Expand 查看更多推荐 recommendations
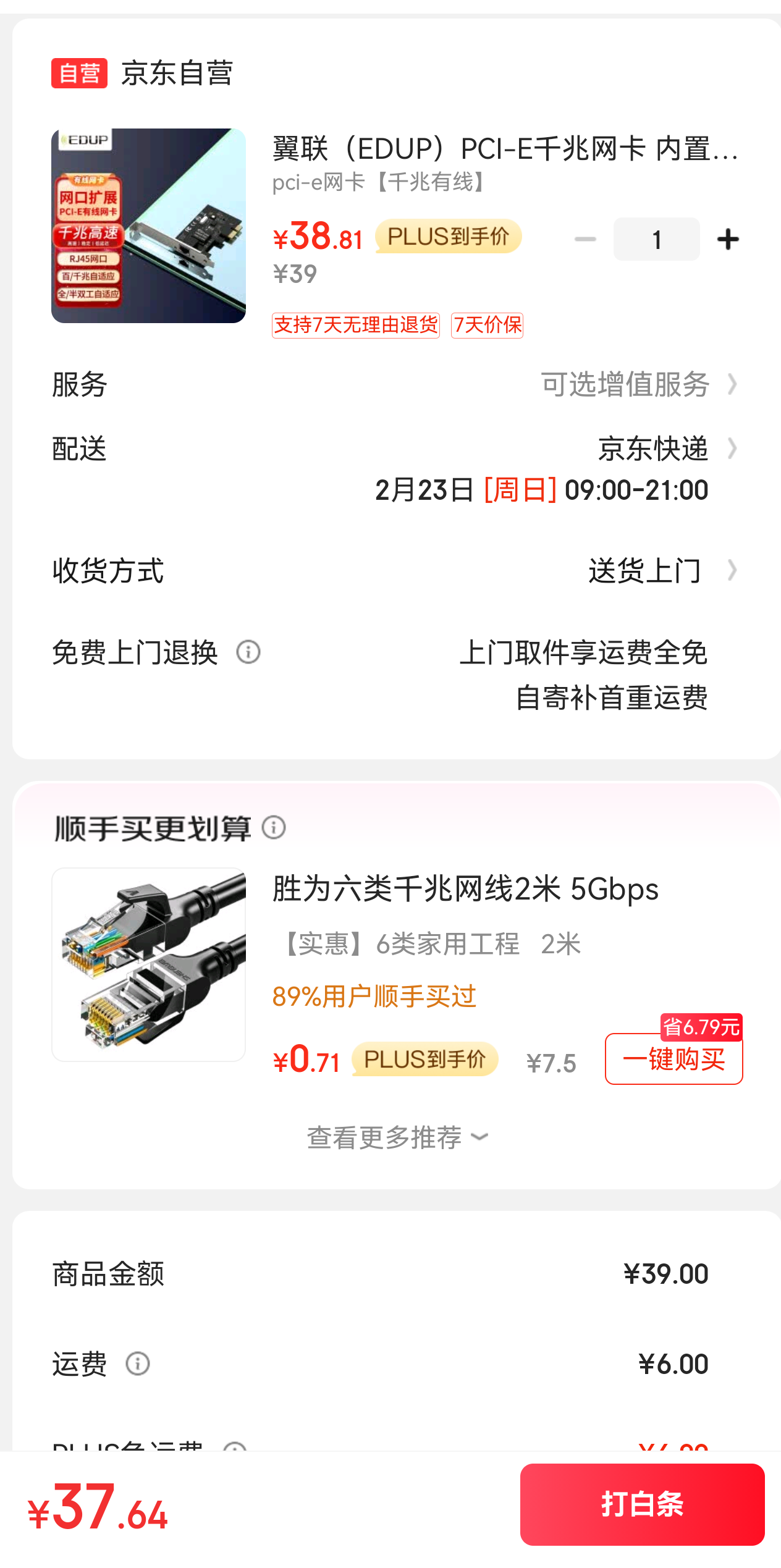Screen dimensions: 781x1568 click(398, 1136)
